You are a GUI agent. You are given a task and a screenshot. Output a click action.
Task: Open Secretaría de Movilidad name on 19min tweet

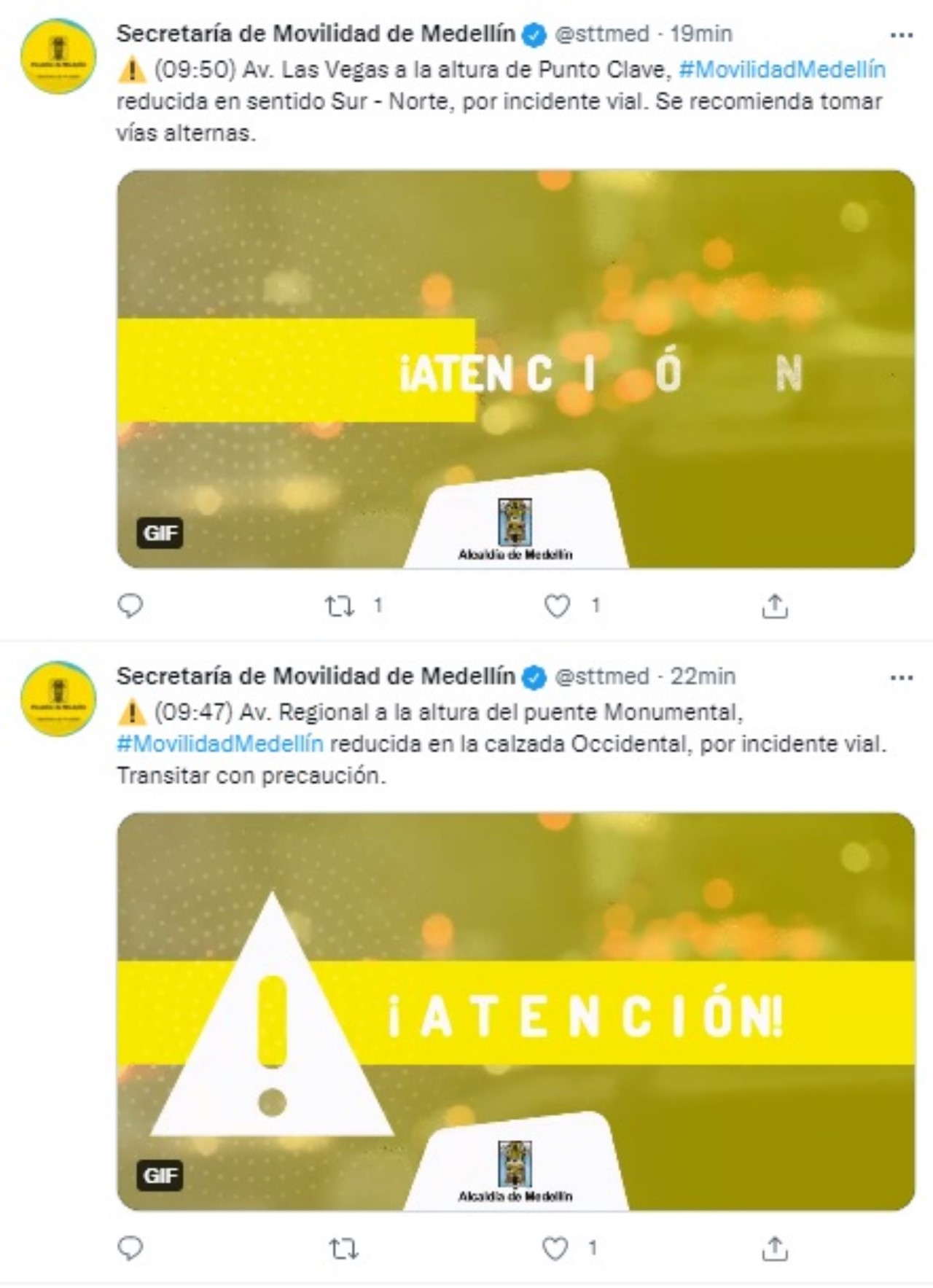pos(316,34)
